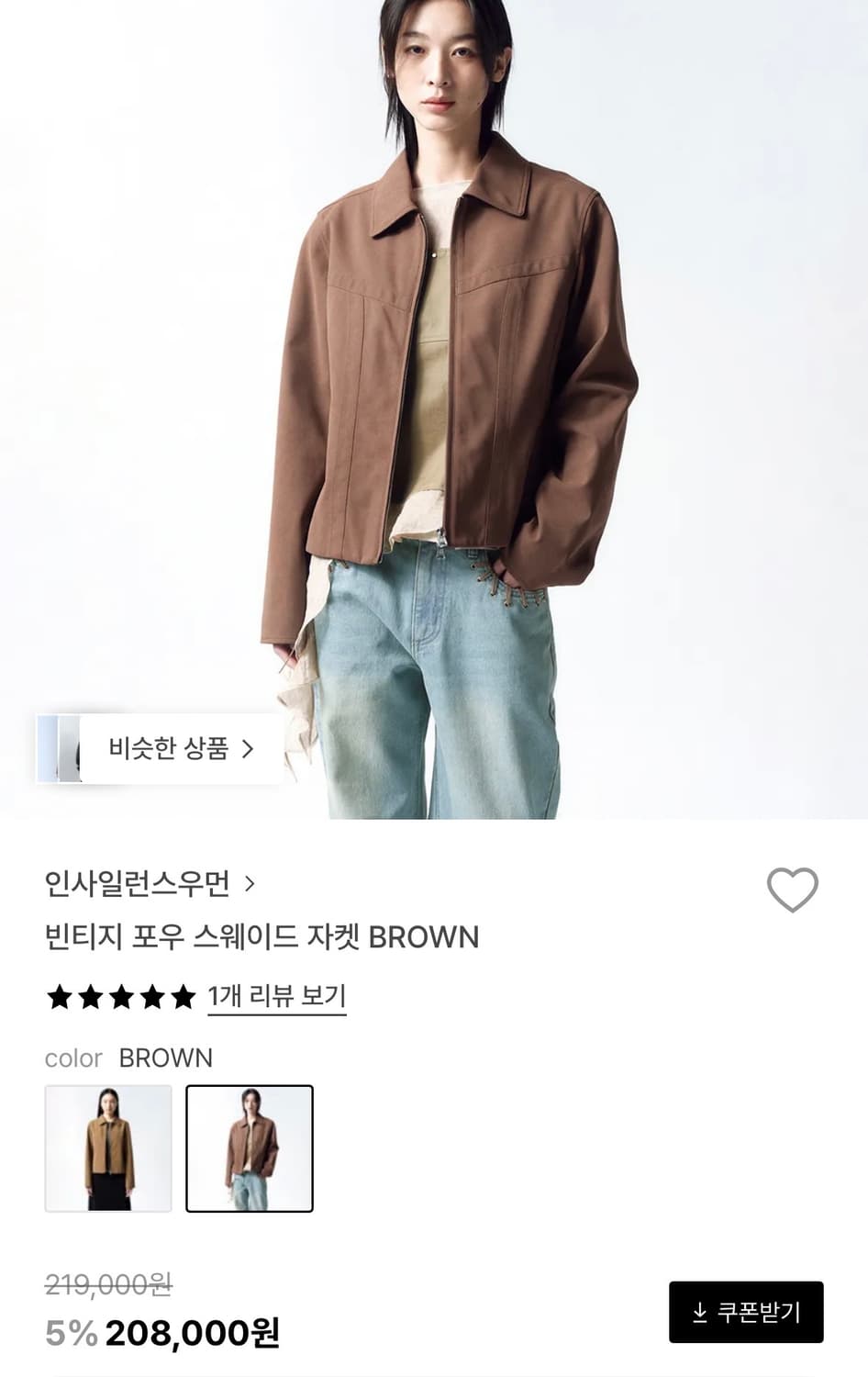The image size is (868, 1377).
Task: Click the first star in the rating
Action: pos(58,997)
